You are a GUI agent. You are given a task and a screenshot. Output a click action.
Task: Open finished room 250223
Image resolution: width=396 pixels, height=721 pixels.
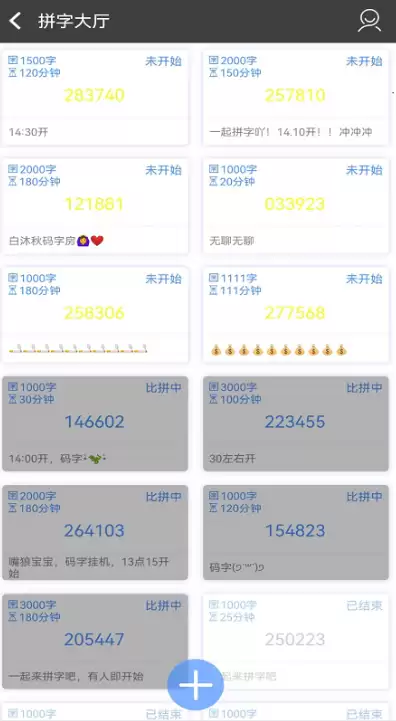click(x=296, y=641)
